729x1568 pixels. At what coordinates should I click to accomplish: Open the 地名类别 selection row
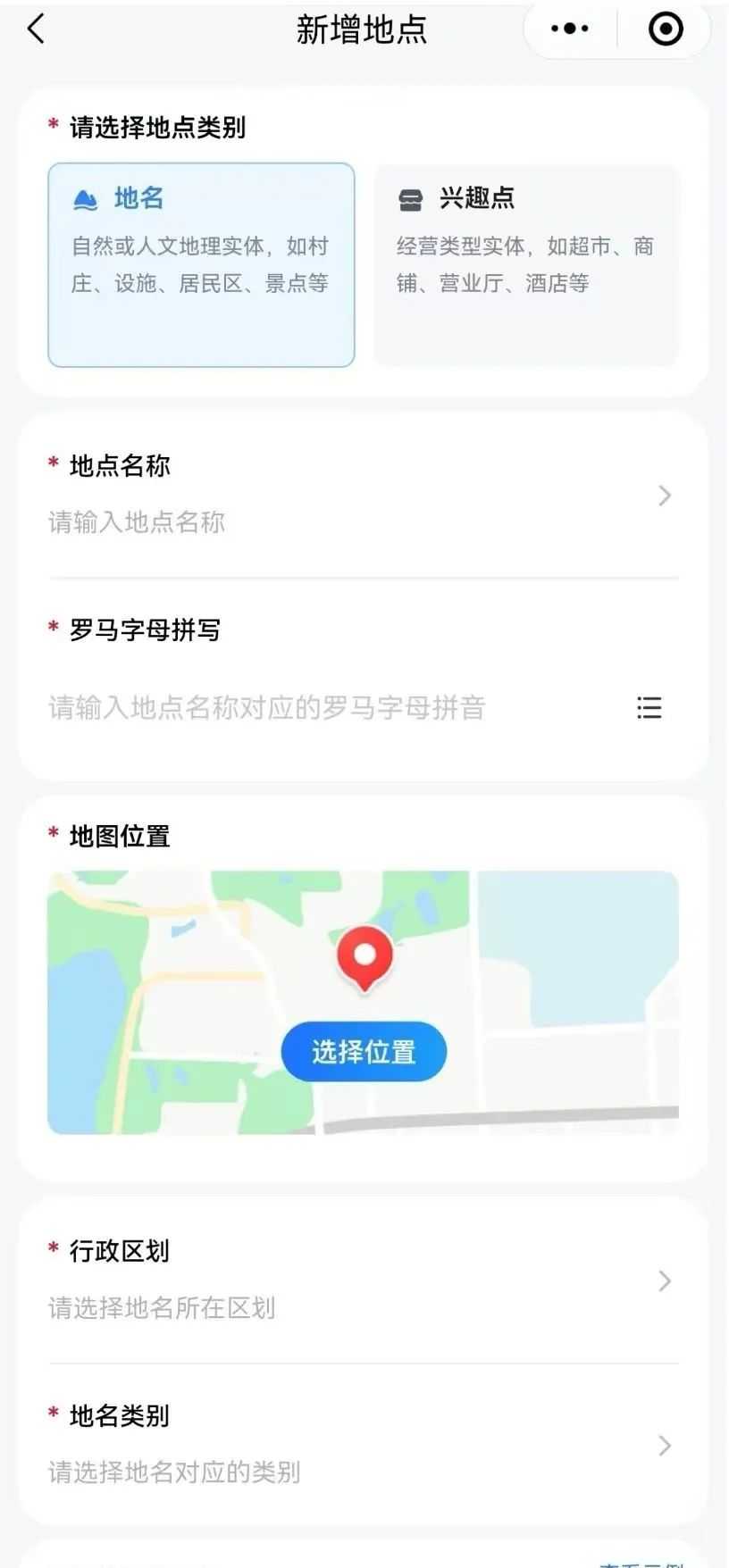(363, 1445)
